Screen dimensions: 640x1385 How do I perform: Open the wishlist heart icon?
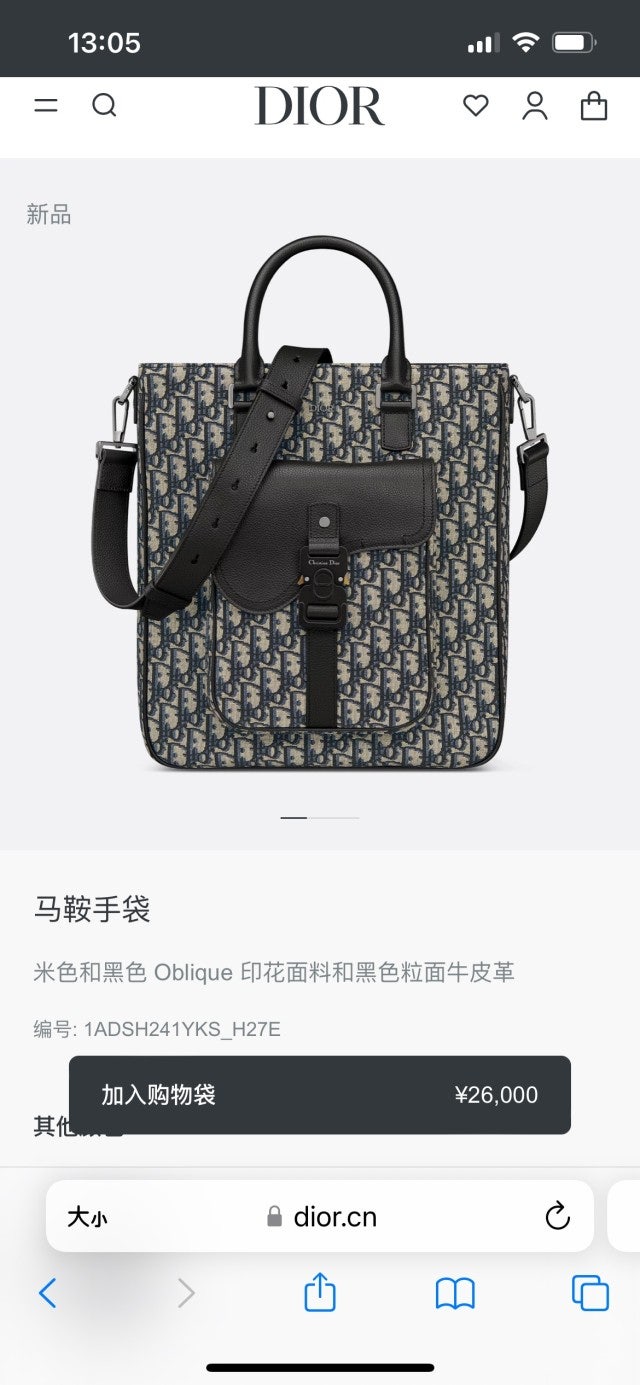476,105
